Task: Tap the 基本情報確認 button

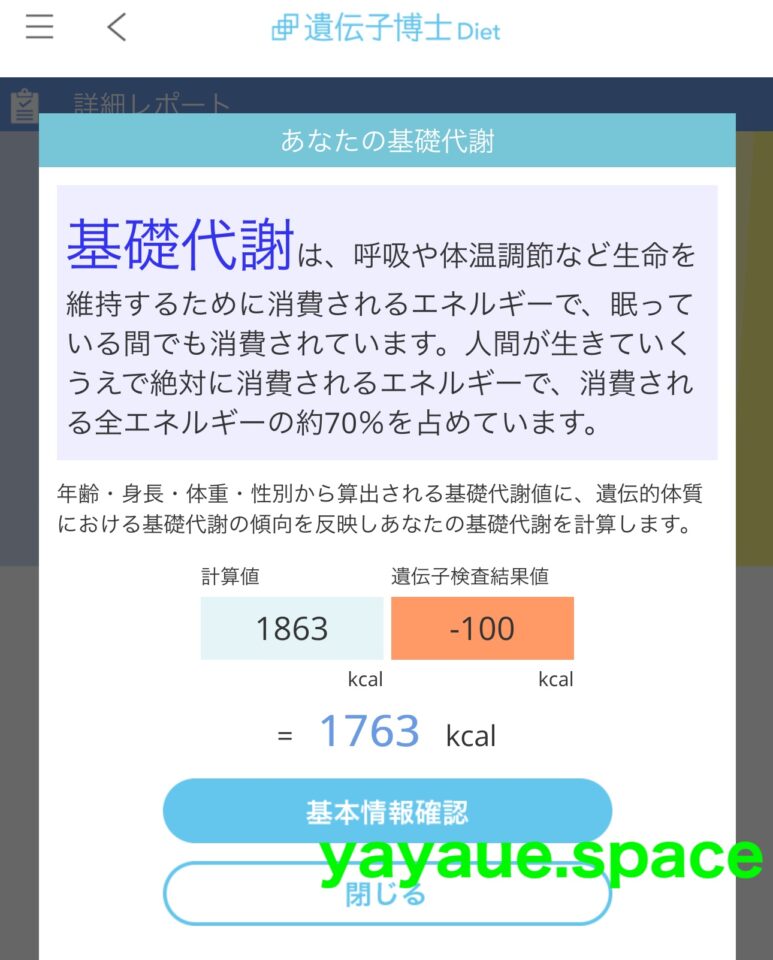Action: tap(387, 811)
